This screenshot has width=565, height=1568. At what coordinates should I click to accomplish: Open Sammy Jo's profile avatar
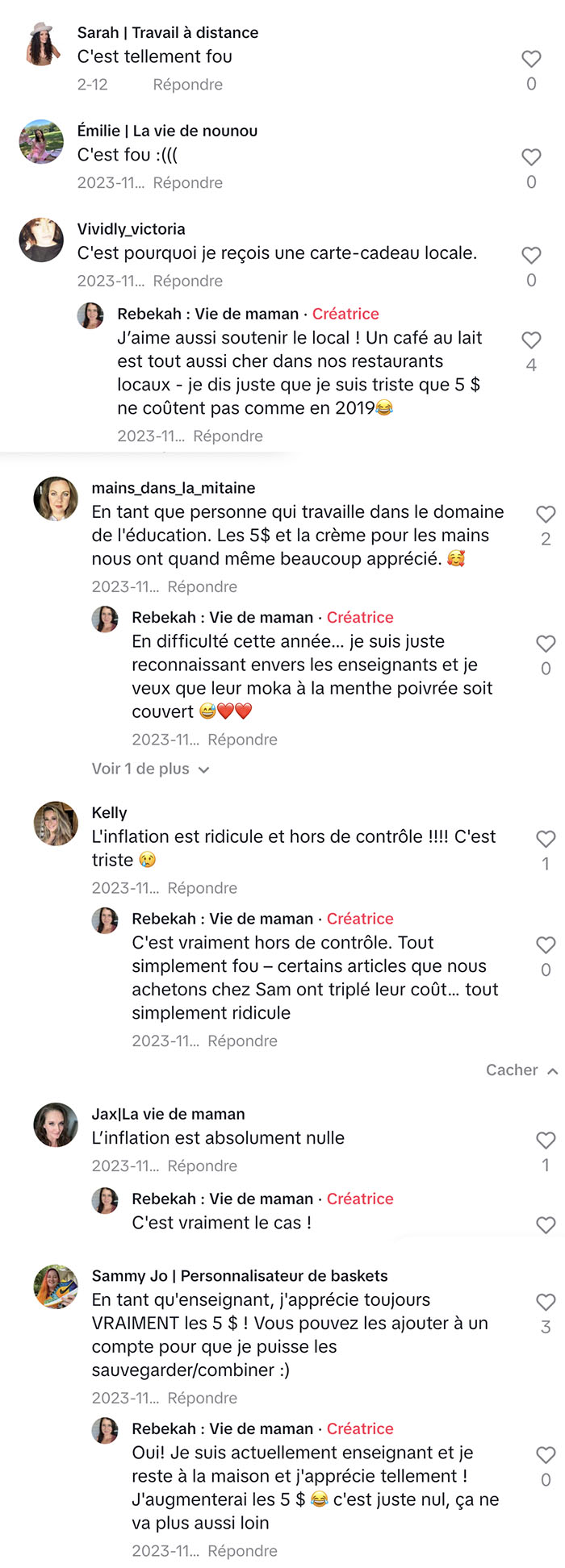pyautogui.click(x=56, y=1287)
